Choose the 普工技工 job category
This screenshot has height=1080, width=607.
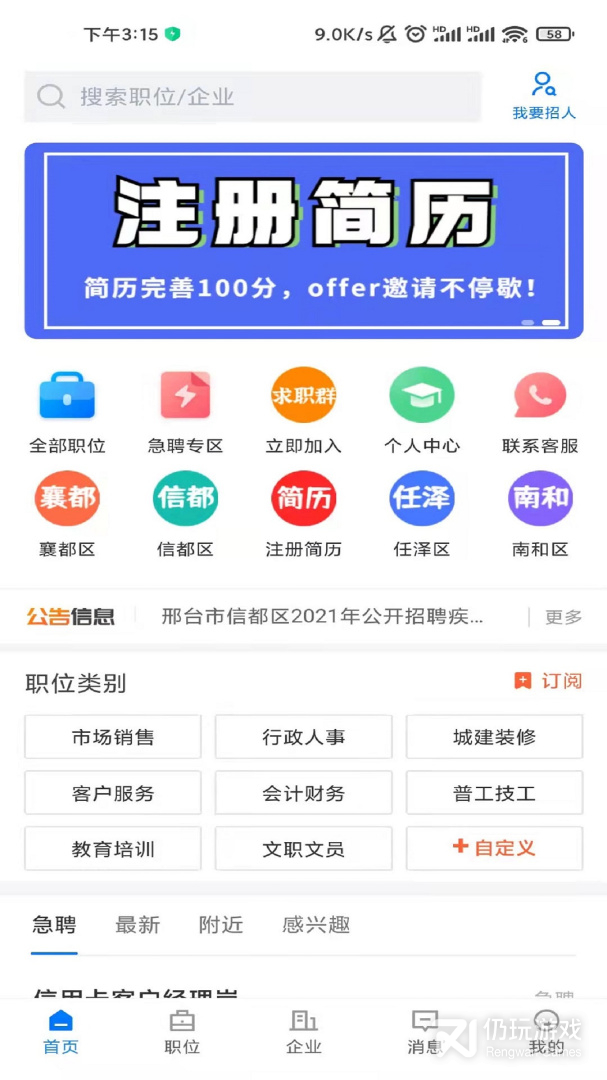pos(494,793)
